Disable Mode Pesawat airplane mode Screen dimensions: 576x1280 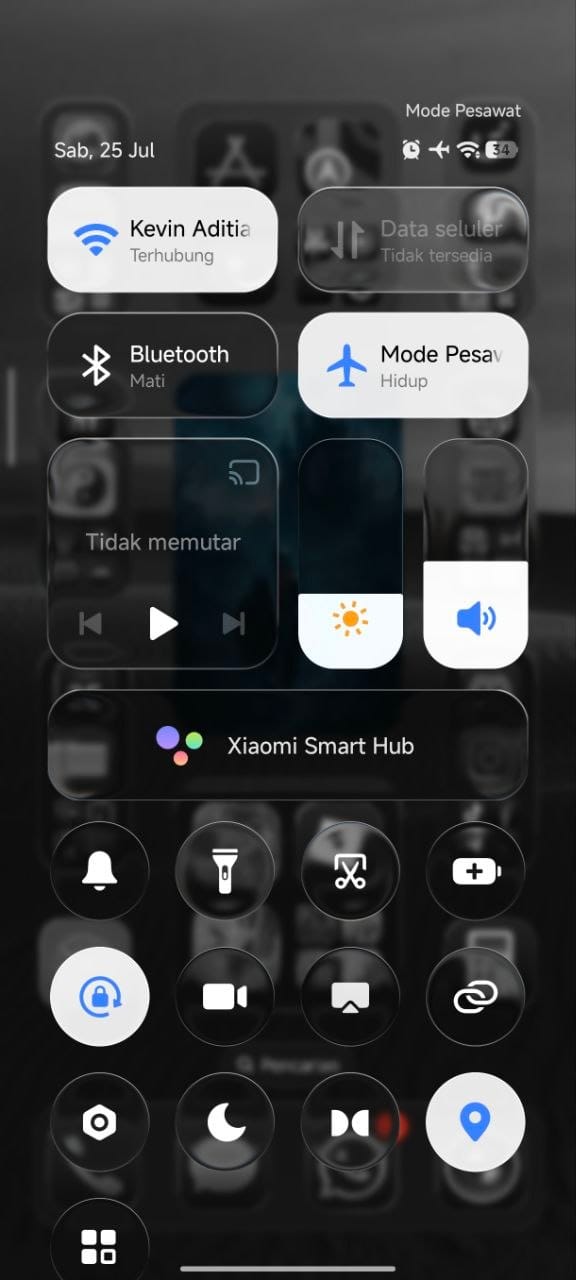[x=413, y=365]
